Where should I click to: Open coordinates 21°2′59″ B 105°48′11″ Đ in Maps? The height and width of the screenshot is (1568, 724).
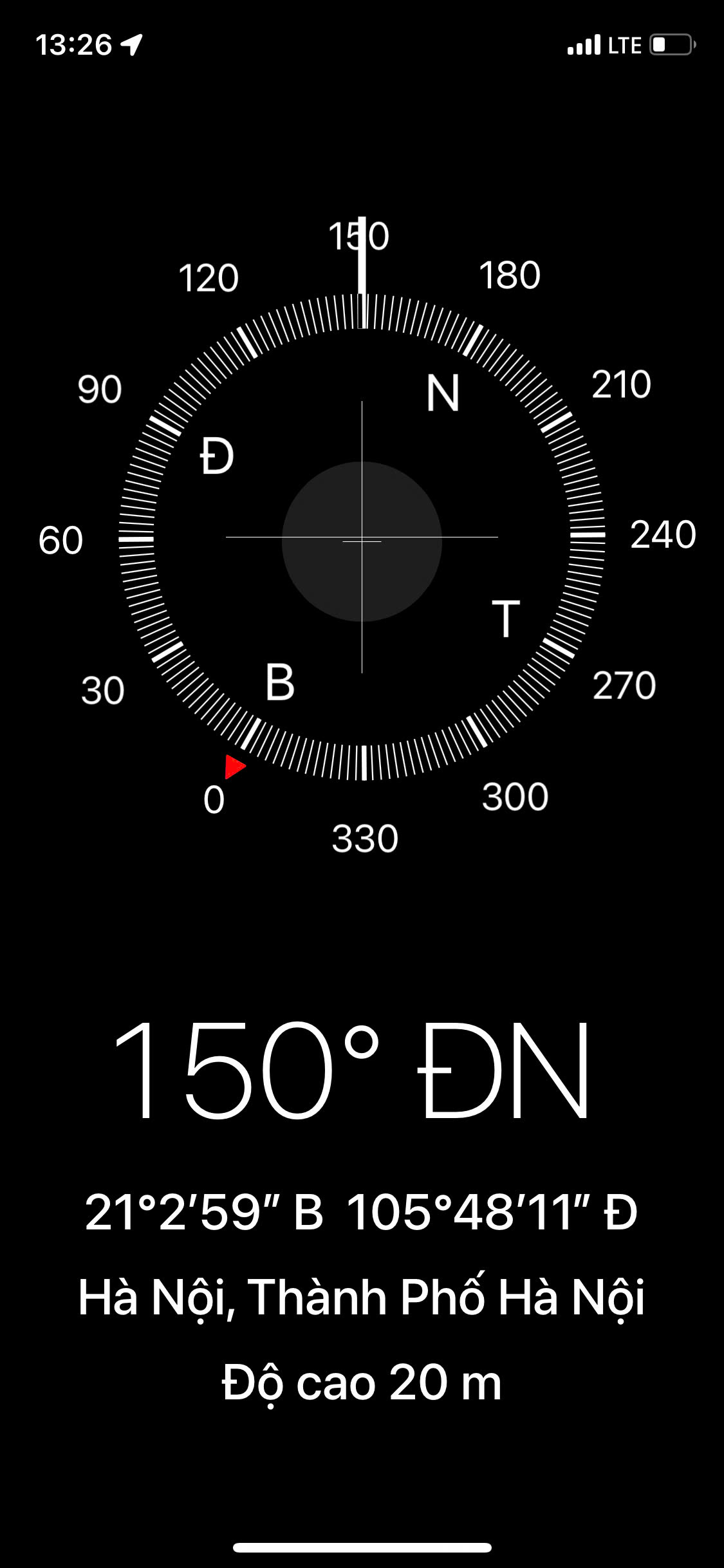(361, 1212)
